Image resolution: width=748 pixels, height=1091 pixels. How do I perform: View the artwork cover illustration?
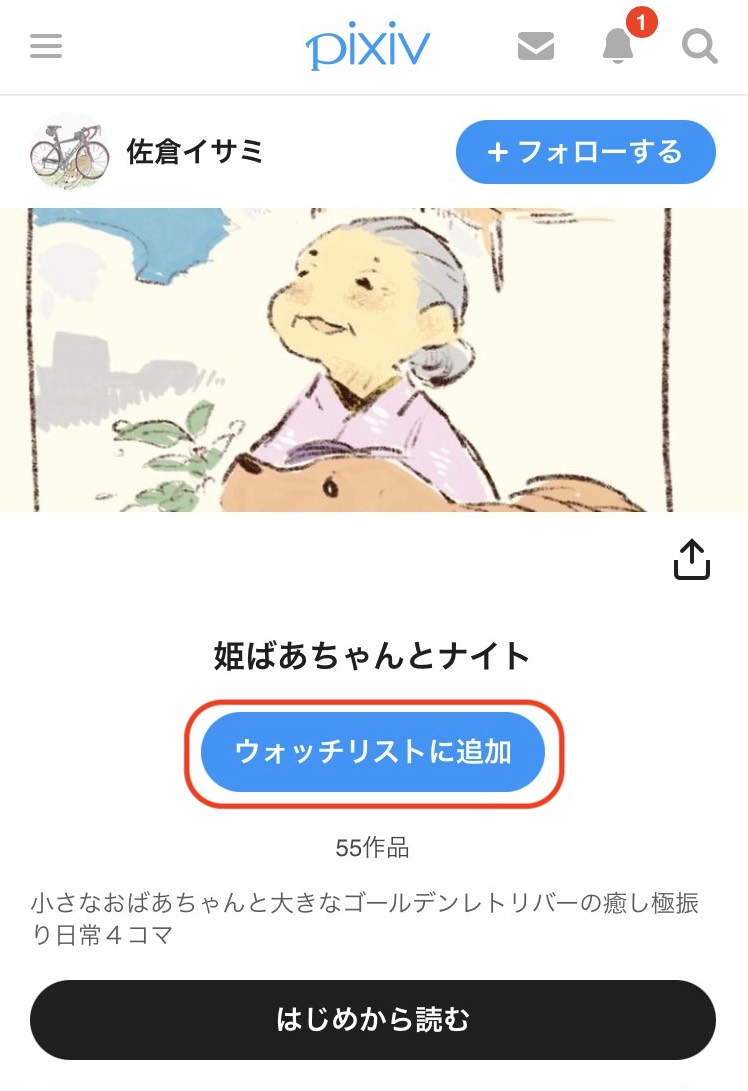tap(373, 355)
